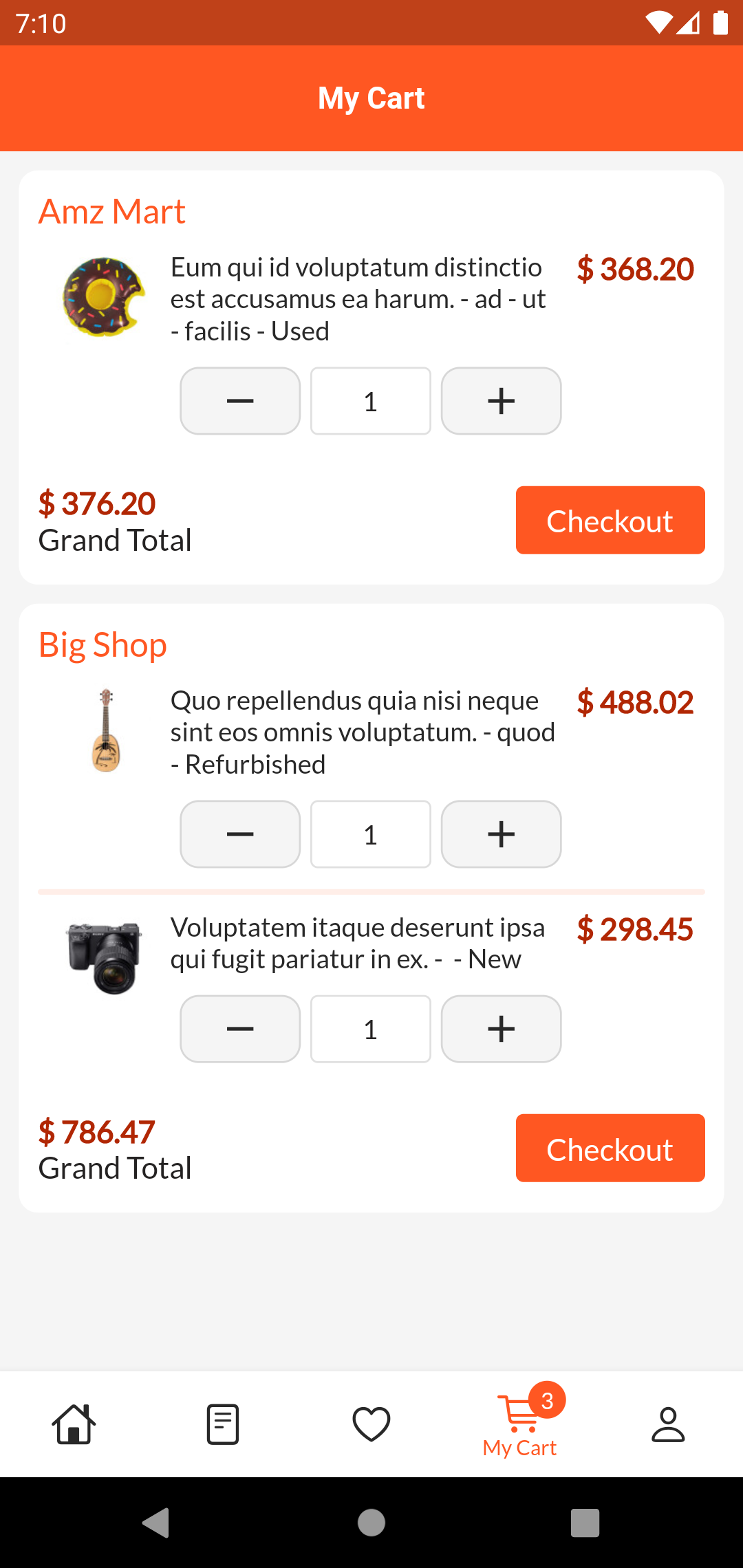Tap the system back button
This screenshot has width=743, height=1568.
[156, 1523]
